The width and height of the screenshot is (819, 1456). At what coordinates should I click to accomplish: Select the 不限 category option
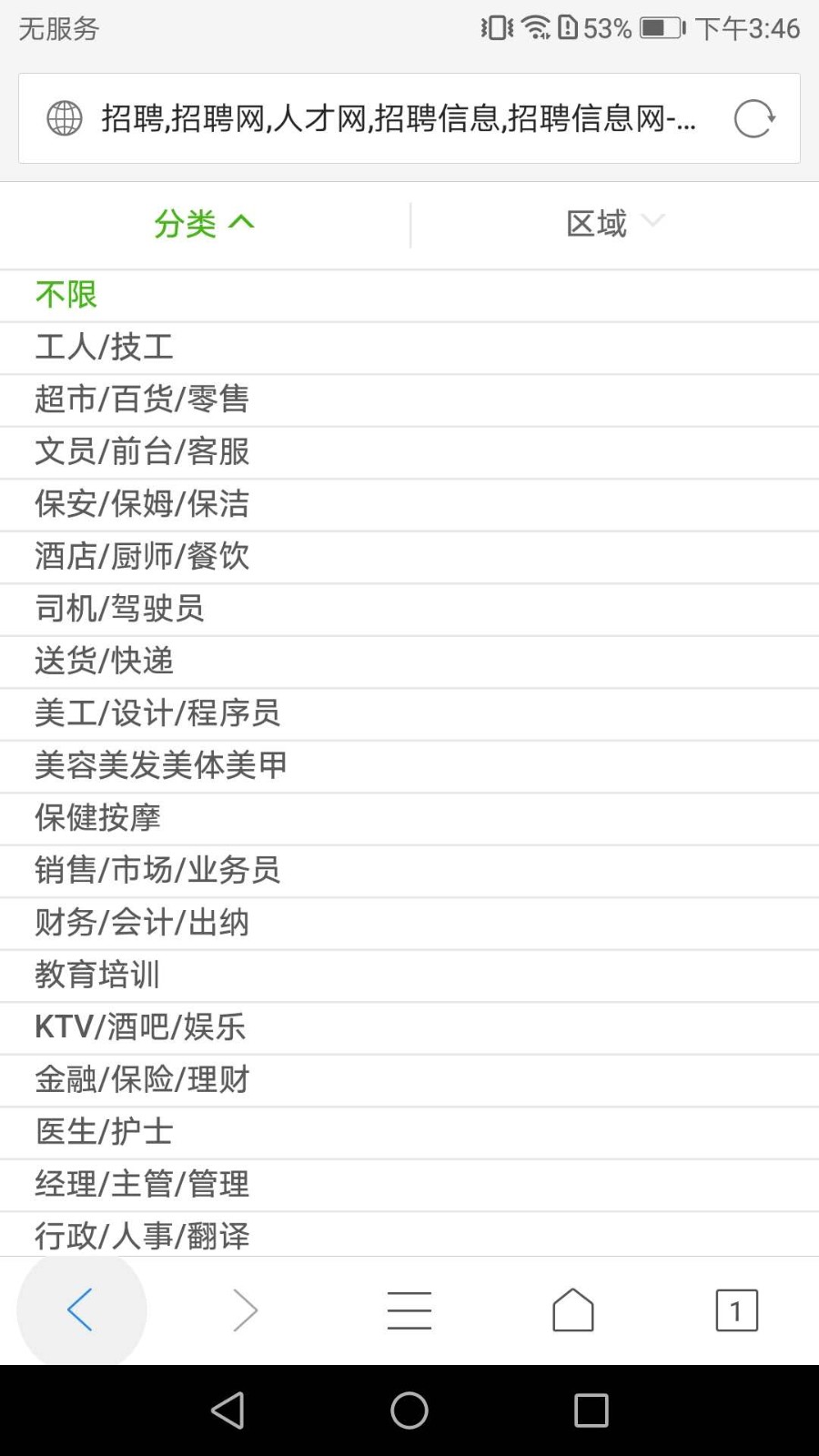tap(409, 295)
